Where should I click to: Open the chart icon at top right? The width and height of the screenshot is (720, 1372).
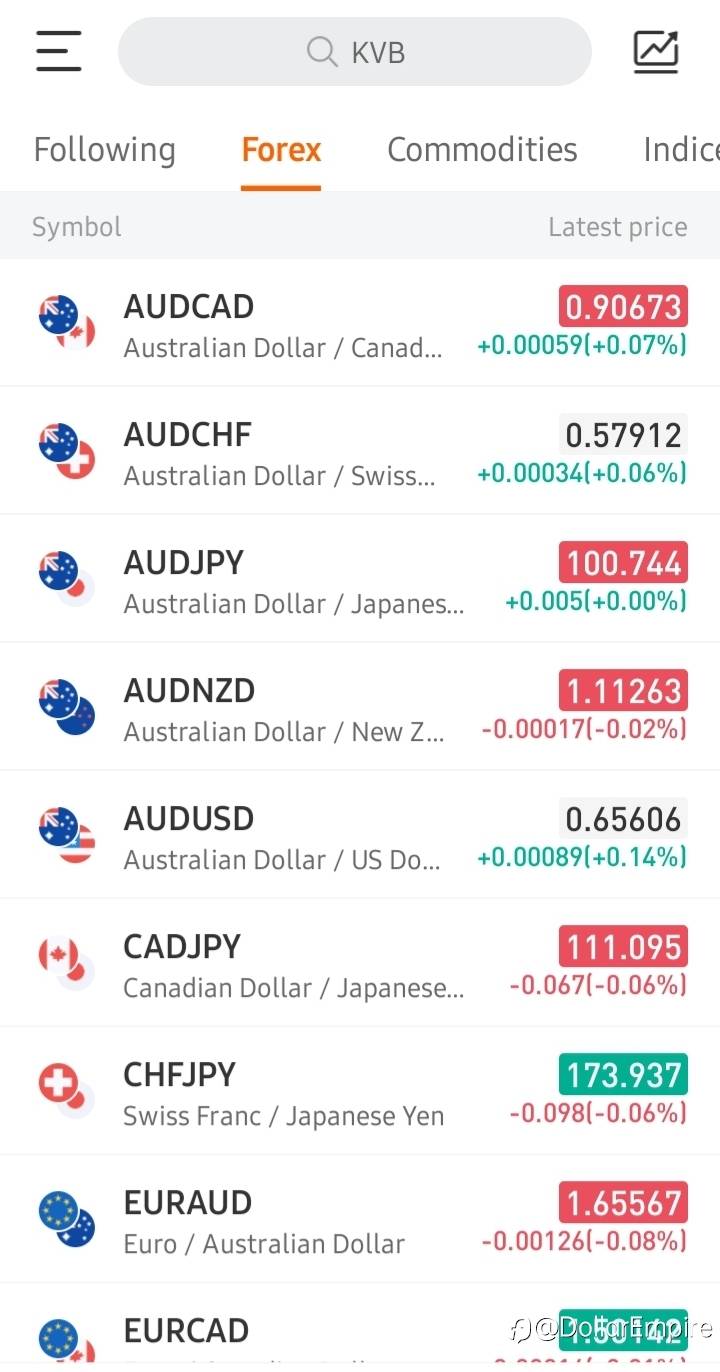coord(656,52)
